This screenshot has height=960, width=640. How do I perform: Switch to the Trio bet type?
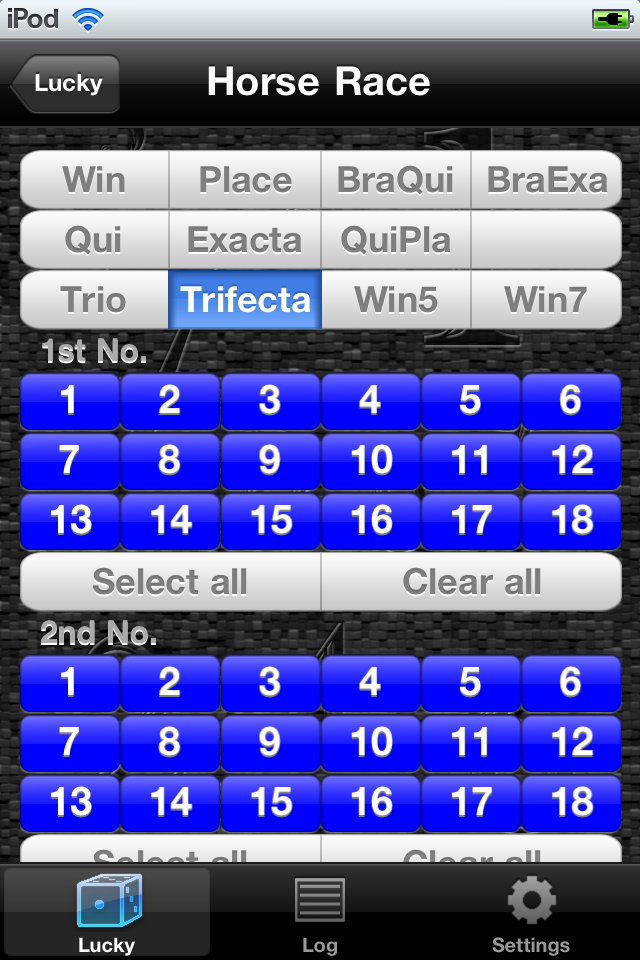[x=94, y=300]
